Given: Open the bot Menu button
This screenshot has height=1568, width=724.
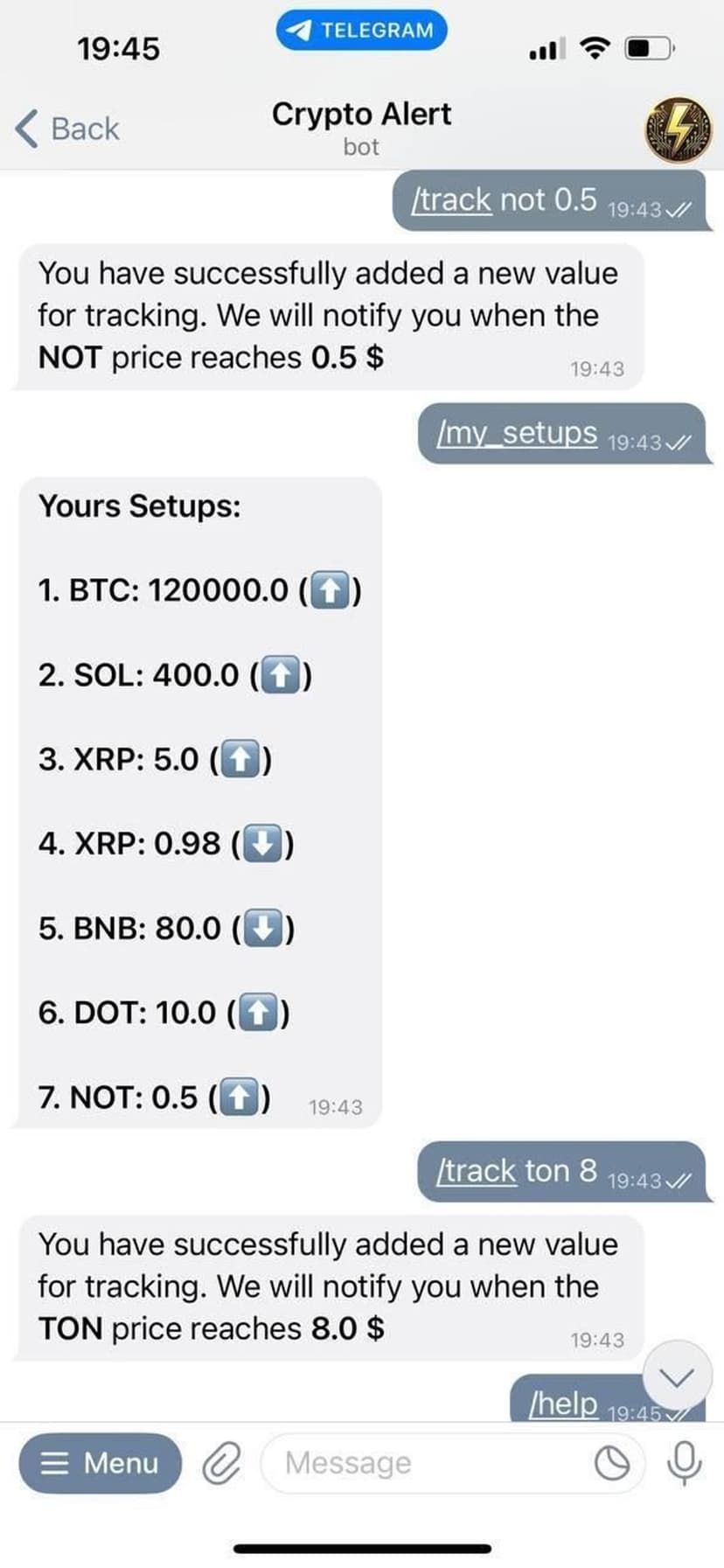Looking at the screenshot, I should click(101, 1462).
